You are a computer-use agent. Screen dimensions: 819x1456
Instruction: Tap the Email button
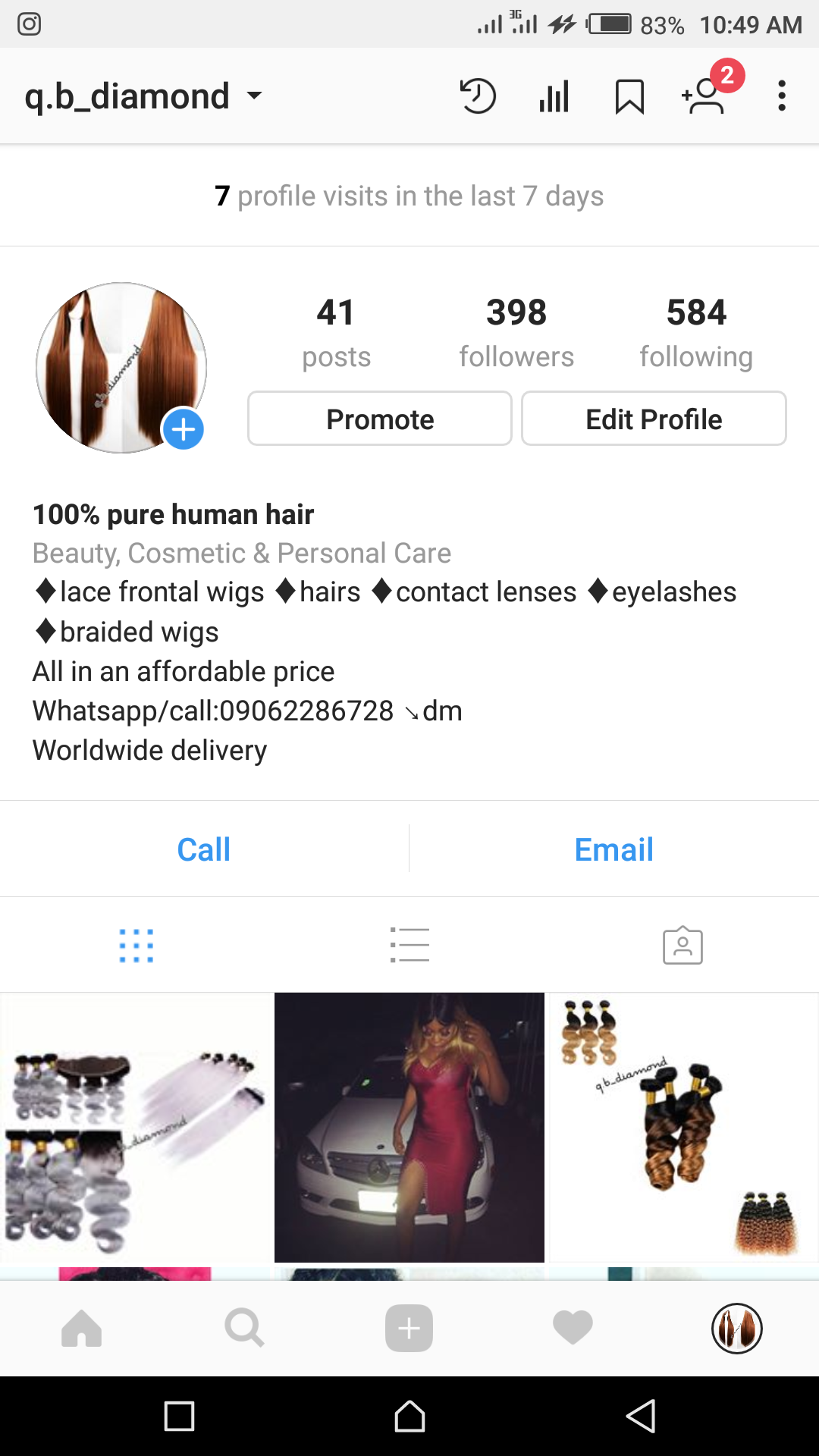(613, 849)
